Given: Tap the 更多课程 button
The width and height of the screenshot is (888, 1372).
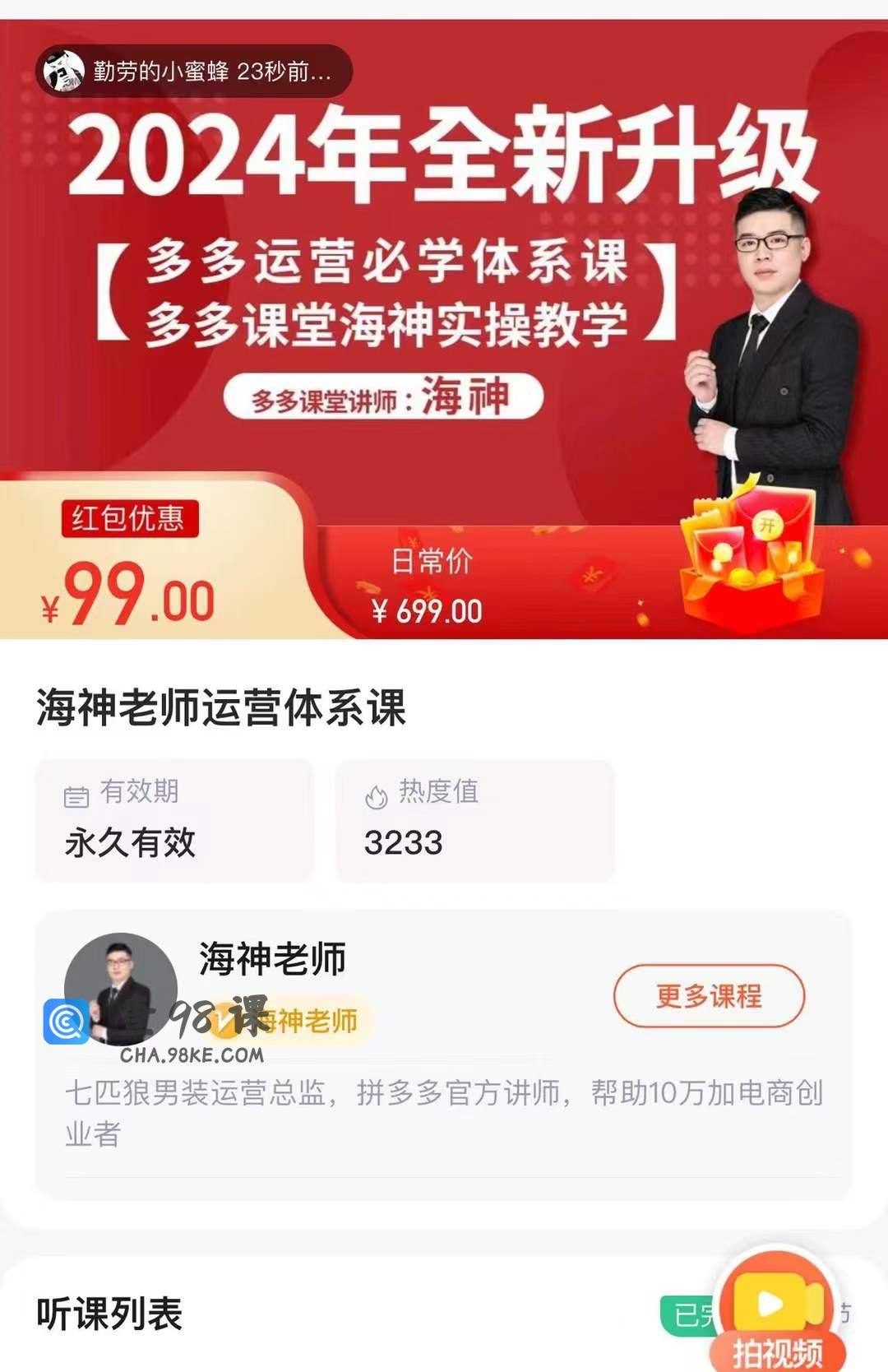Looking at the screenshot, I should pyautogui.click(x=709, y=996).
